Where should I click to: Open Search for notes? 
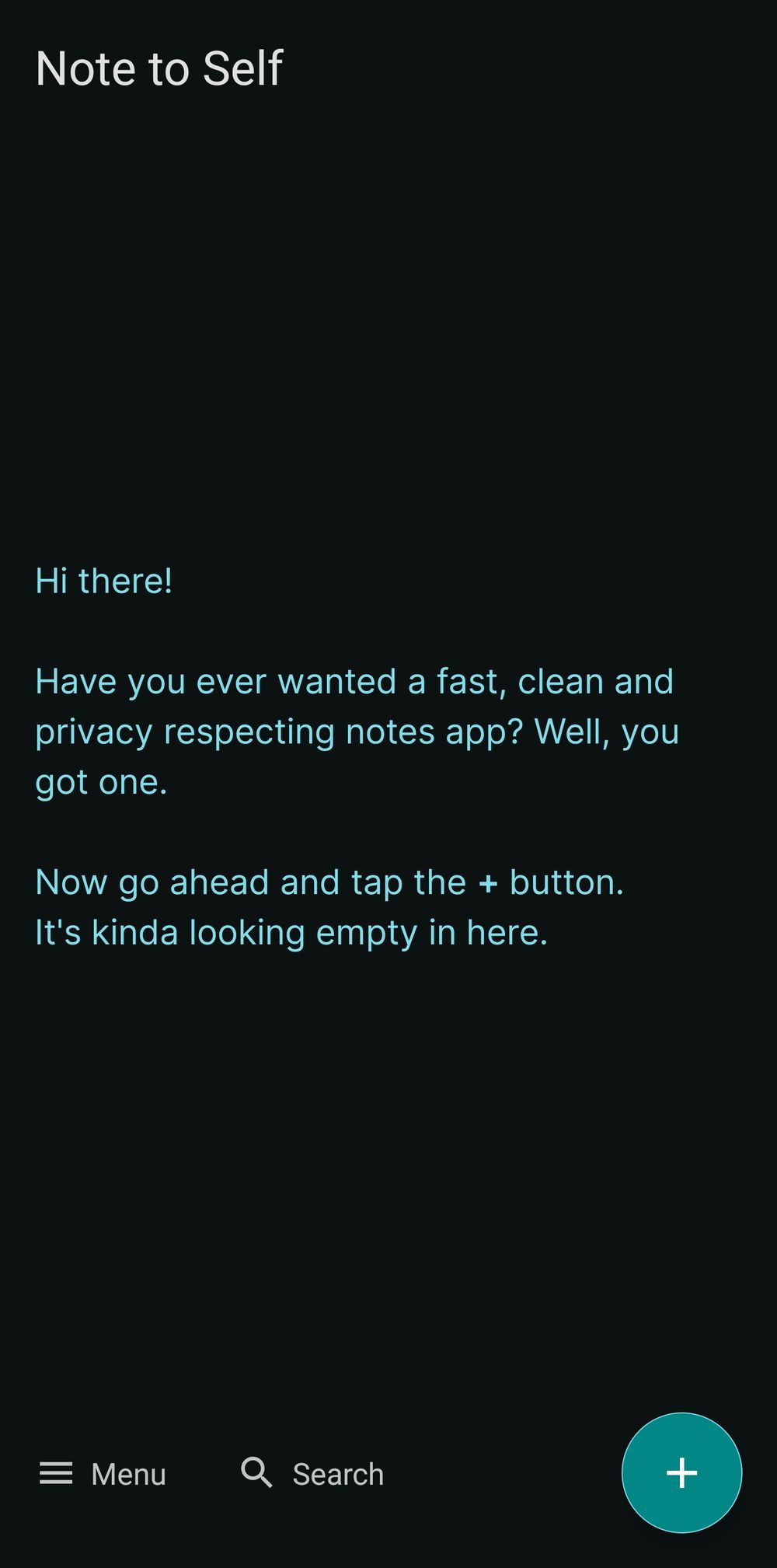coord(312,1473)
